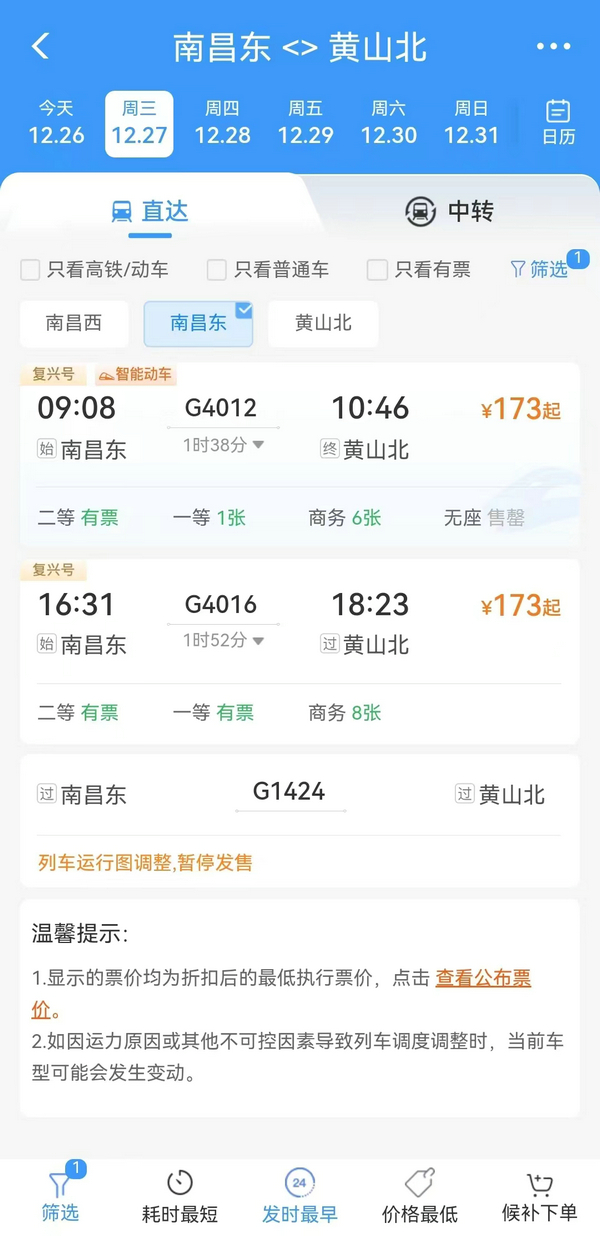Select the date 周四 12.28
The image size is (600, 1236).
(222, 123)
